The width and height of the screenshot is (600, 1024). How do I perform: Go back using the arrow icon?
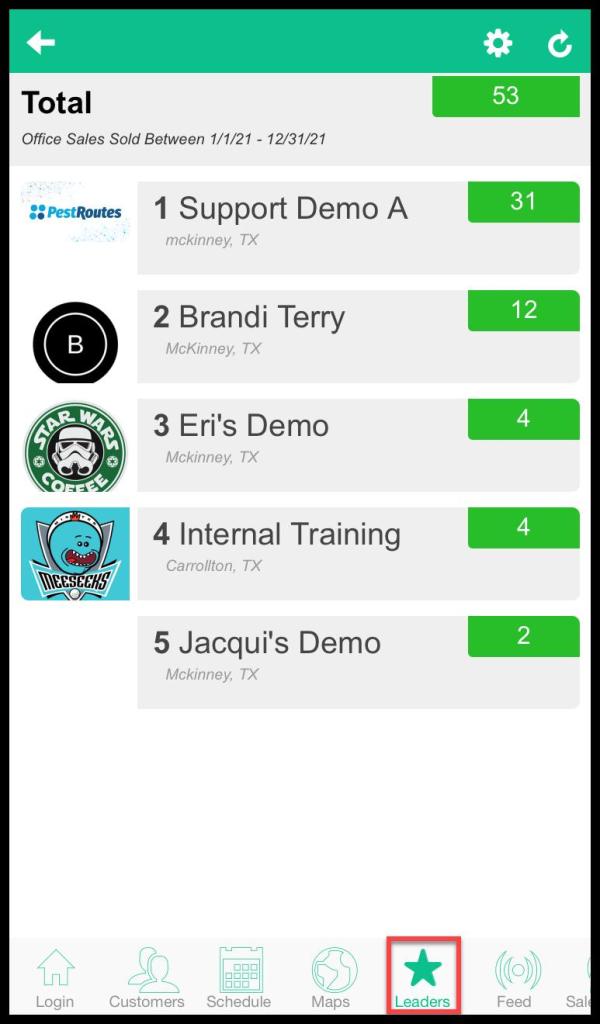41,42
